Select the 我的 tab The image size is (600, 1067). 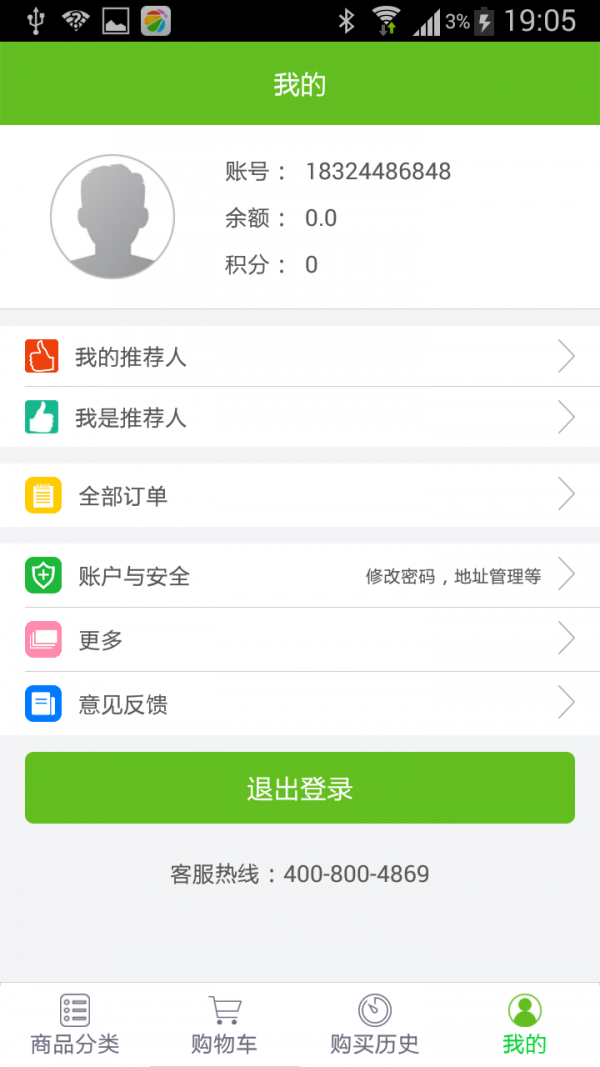[525, 1025]
